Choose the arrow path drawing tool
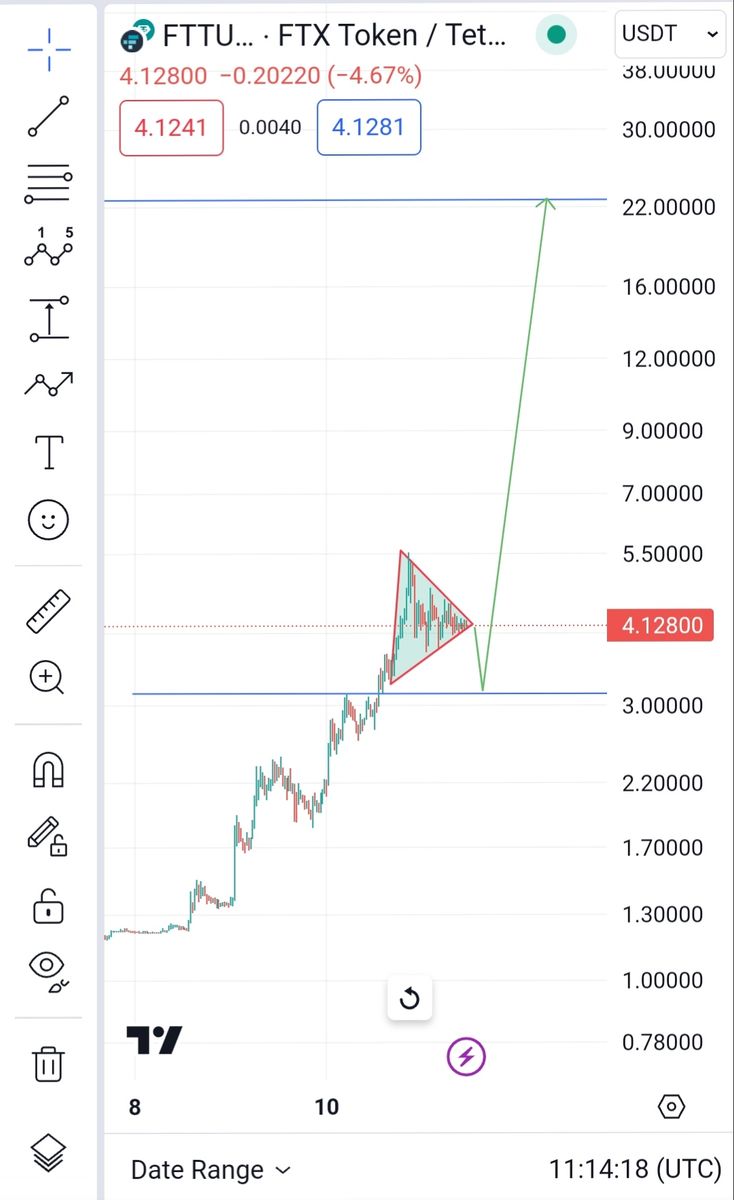734x1200 pixels. pos(48,384)
